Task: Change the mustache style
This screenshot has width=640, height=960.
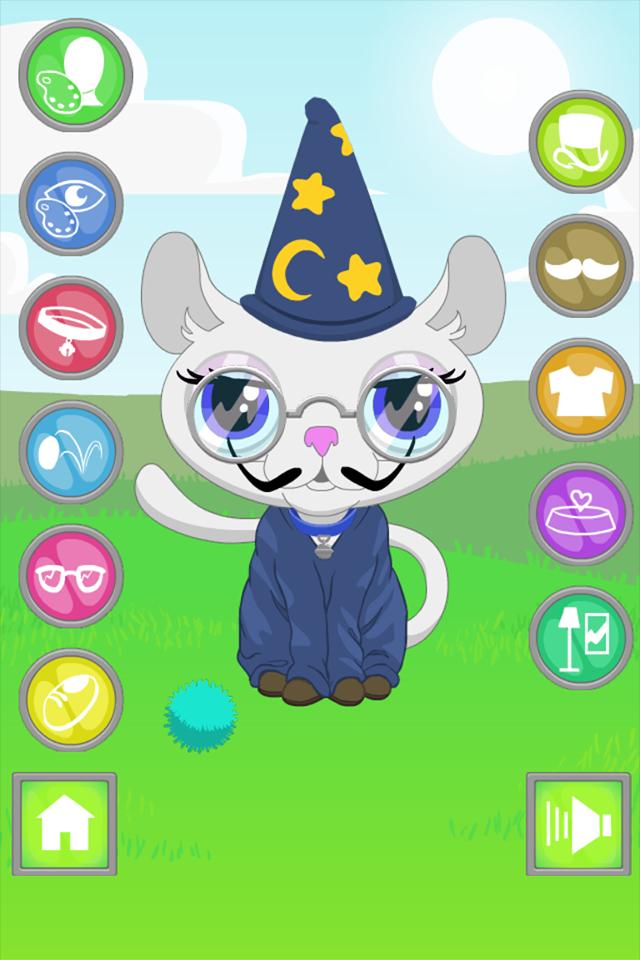Action: (x=580, y=265)
